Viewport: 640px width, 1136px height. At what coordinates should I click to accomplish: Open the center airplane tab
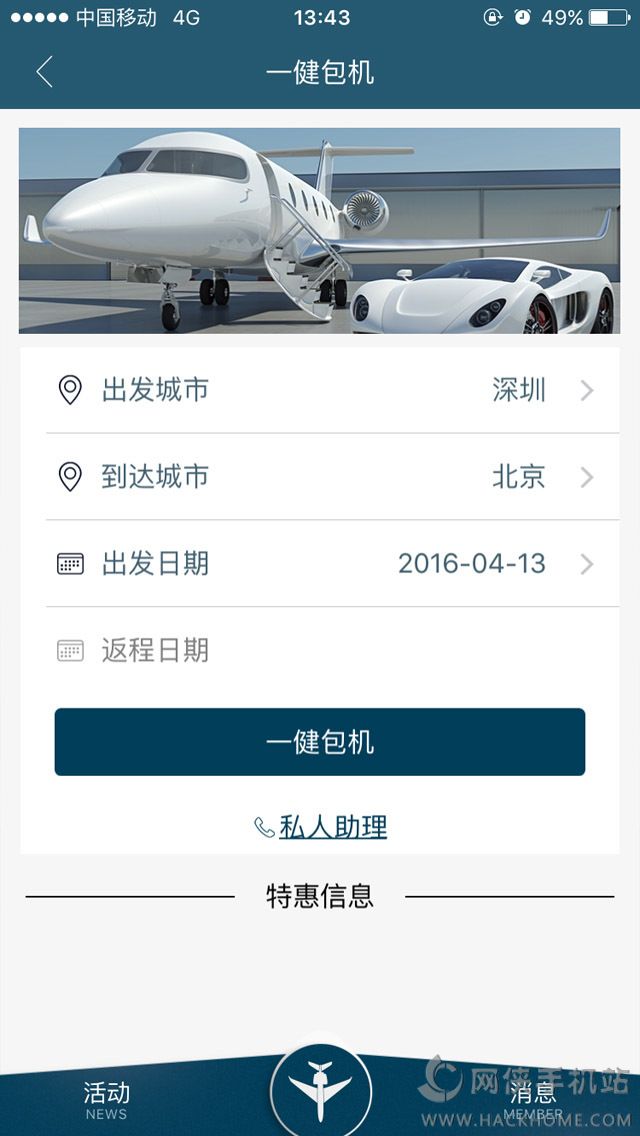coord(320,1090)
